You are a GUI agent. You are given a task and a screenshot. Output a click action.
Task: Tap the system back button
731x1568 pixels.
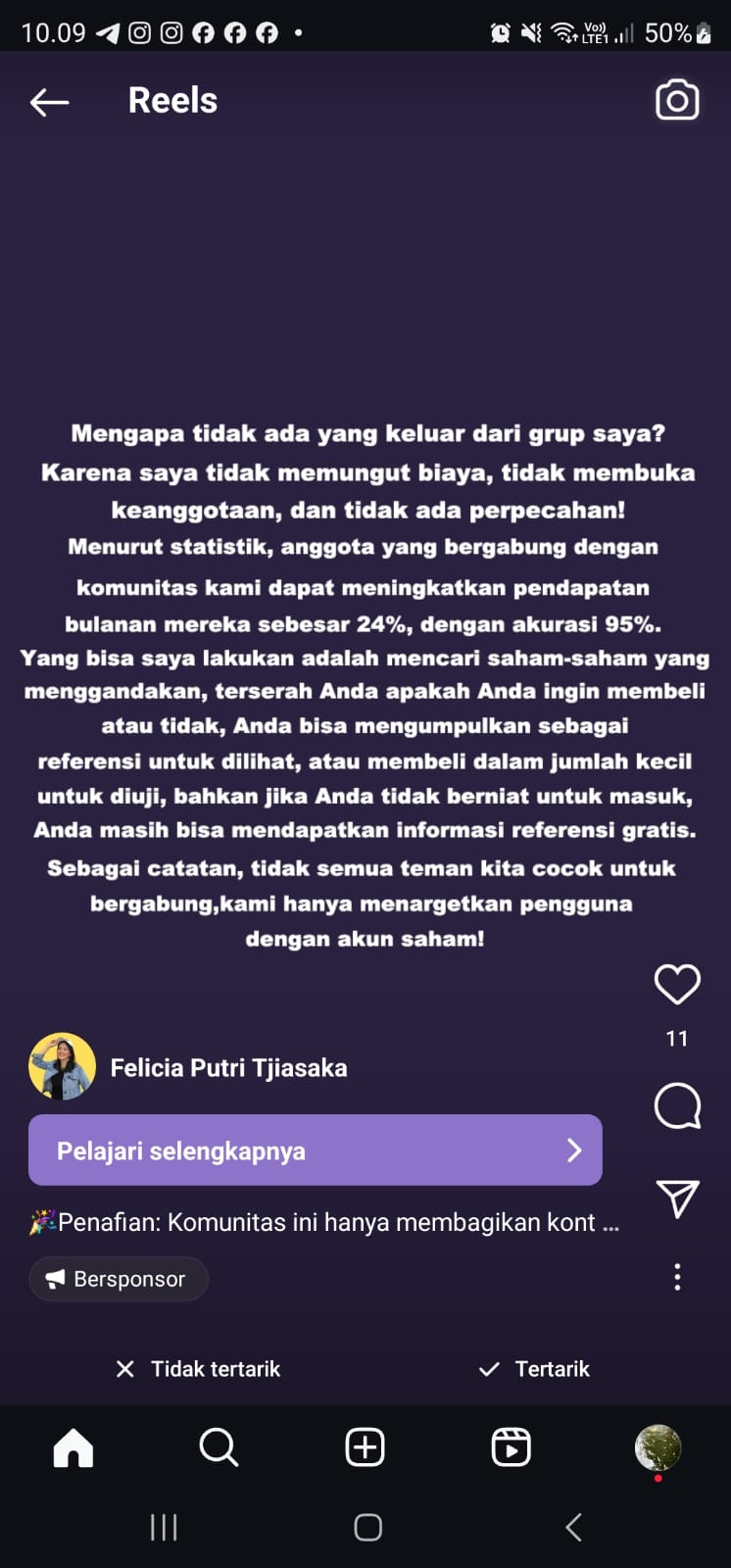click(573, 1527)
